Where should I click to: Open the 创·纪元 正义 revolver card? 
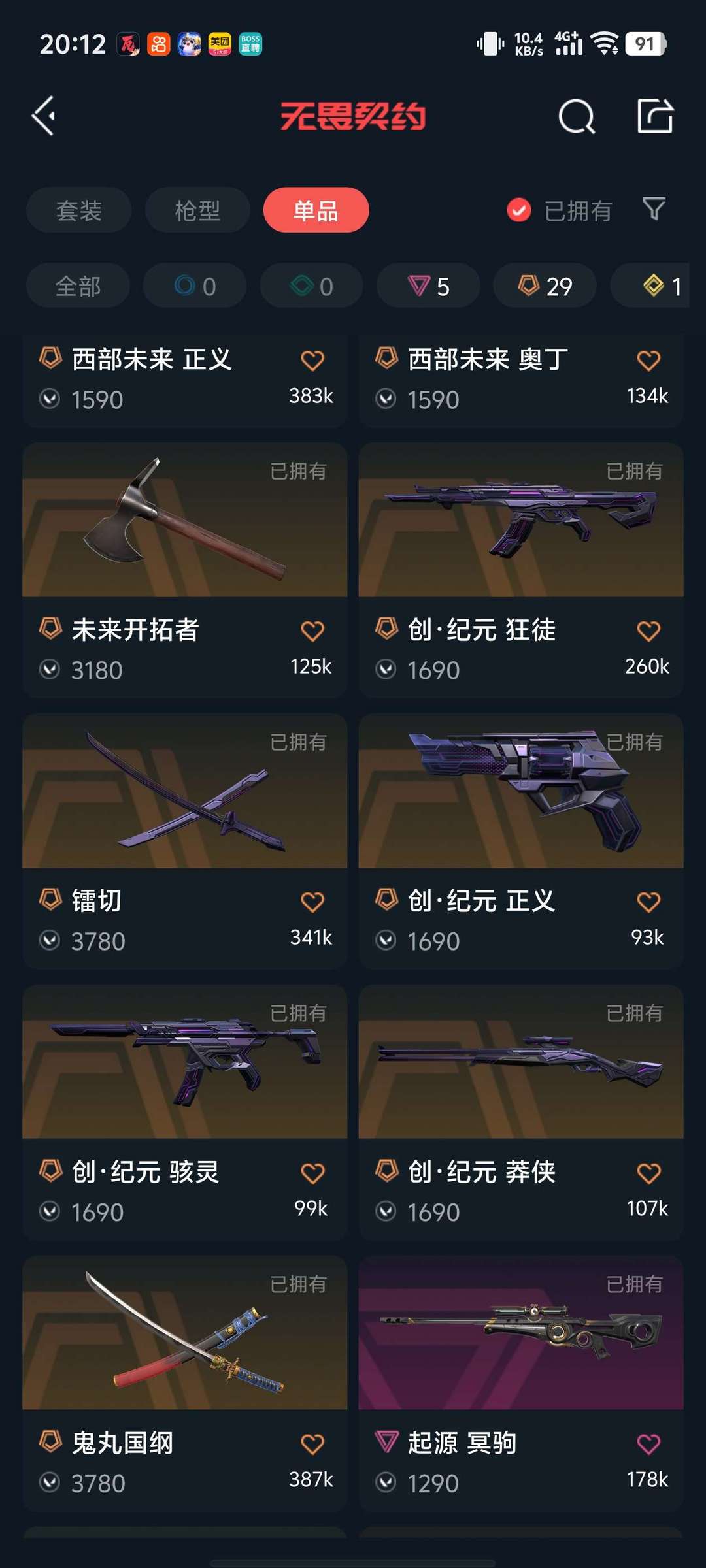point(521,841)
